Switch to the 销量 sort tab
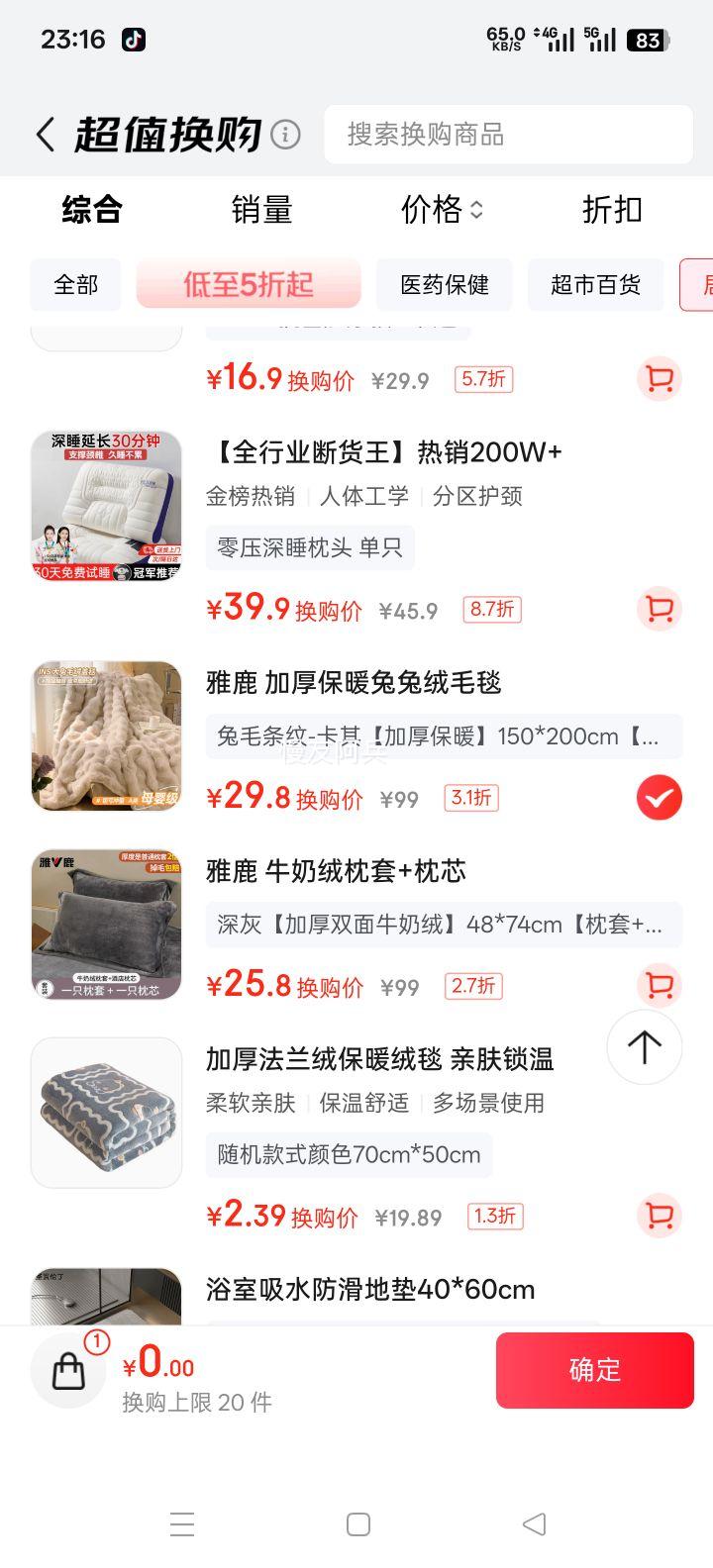This screenshot has width=713, height=1568. (261, 211)
